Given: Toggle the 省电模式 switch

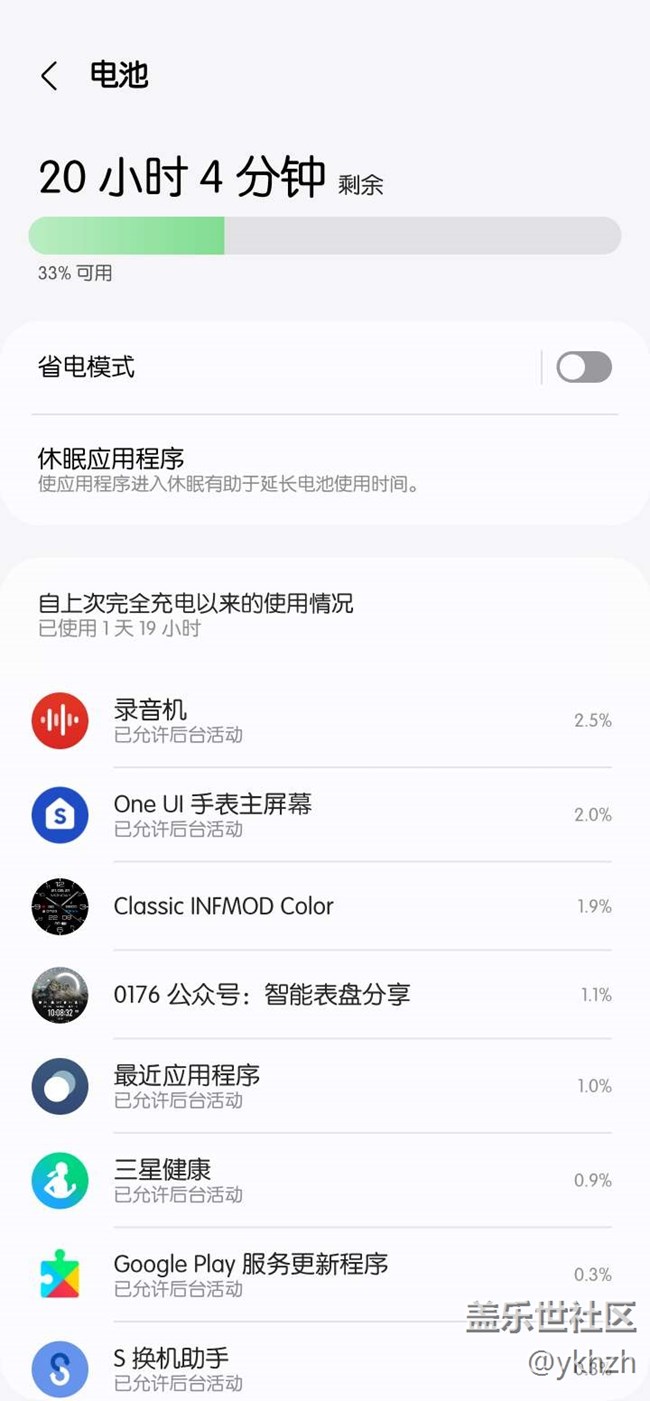Looking at the screenshot, I should 583,367.
